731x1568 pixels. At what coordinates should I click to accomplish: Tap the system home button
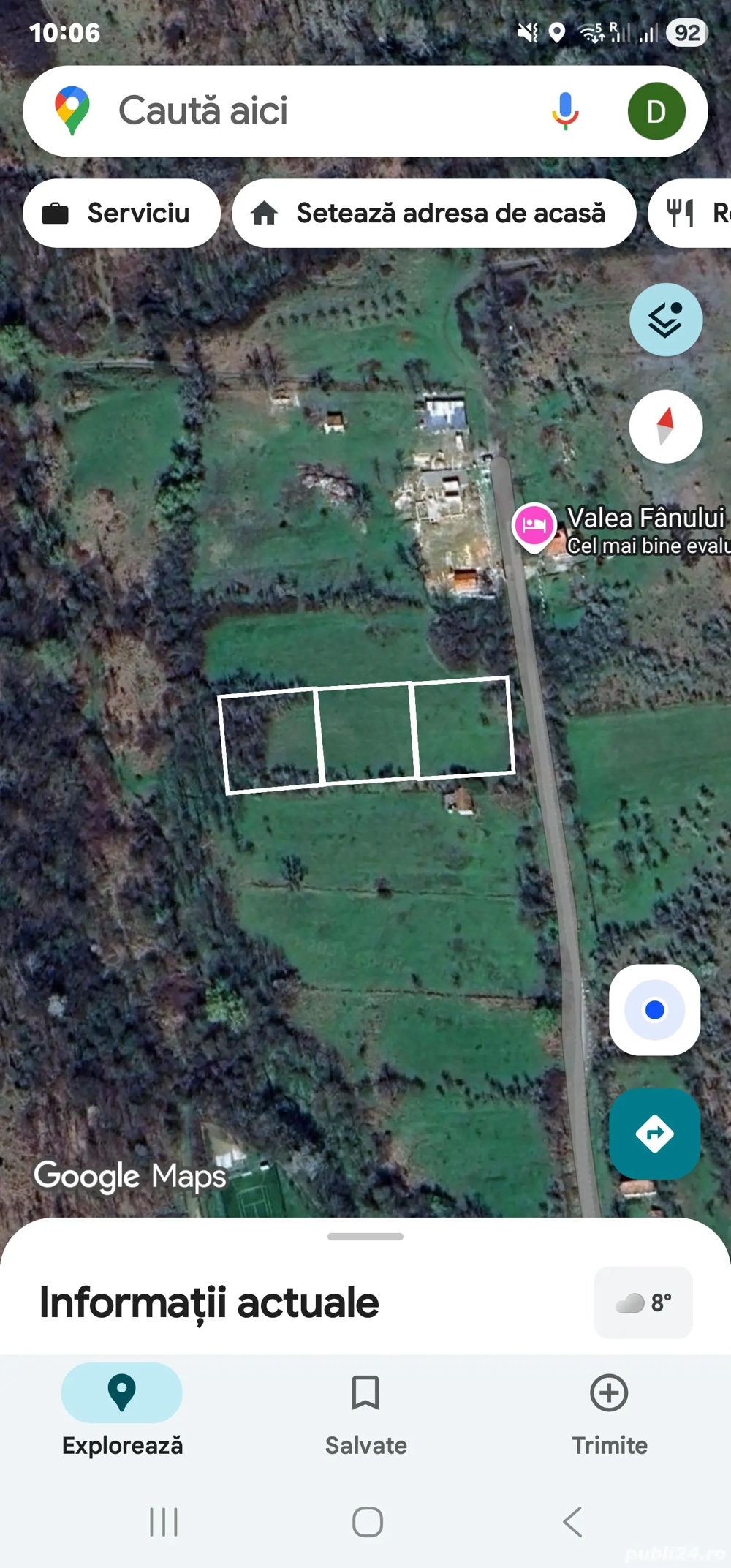(367, 1522)
